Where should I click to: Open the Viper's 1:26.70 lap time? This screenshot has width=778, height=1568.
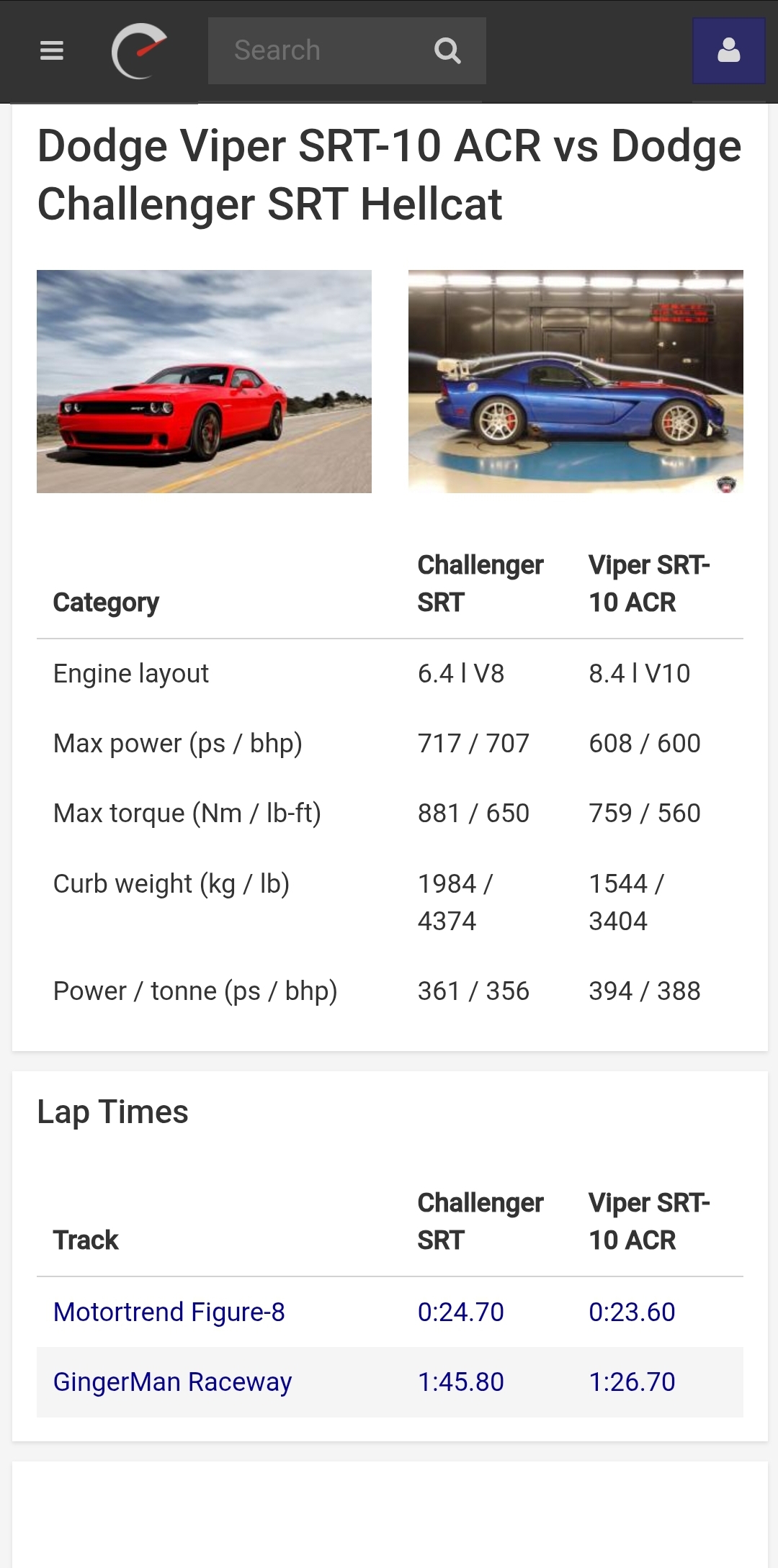click(632, 1382)
